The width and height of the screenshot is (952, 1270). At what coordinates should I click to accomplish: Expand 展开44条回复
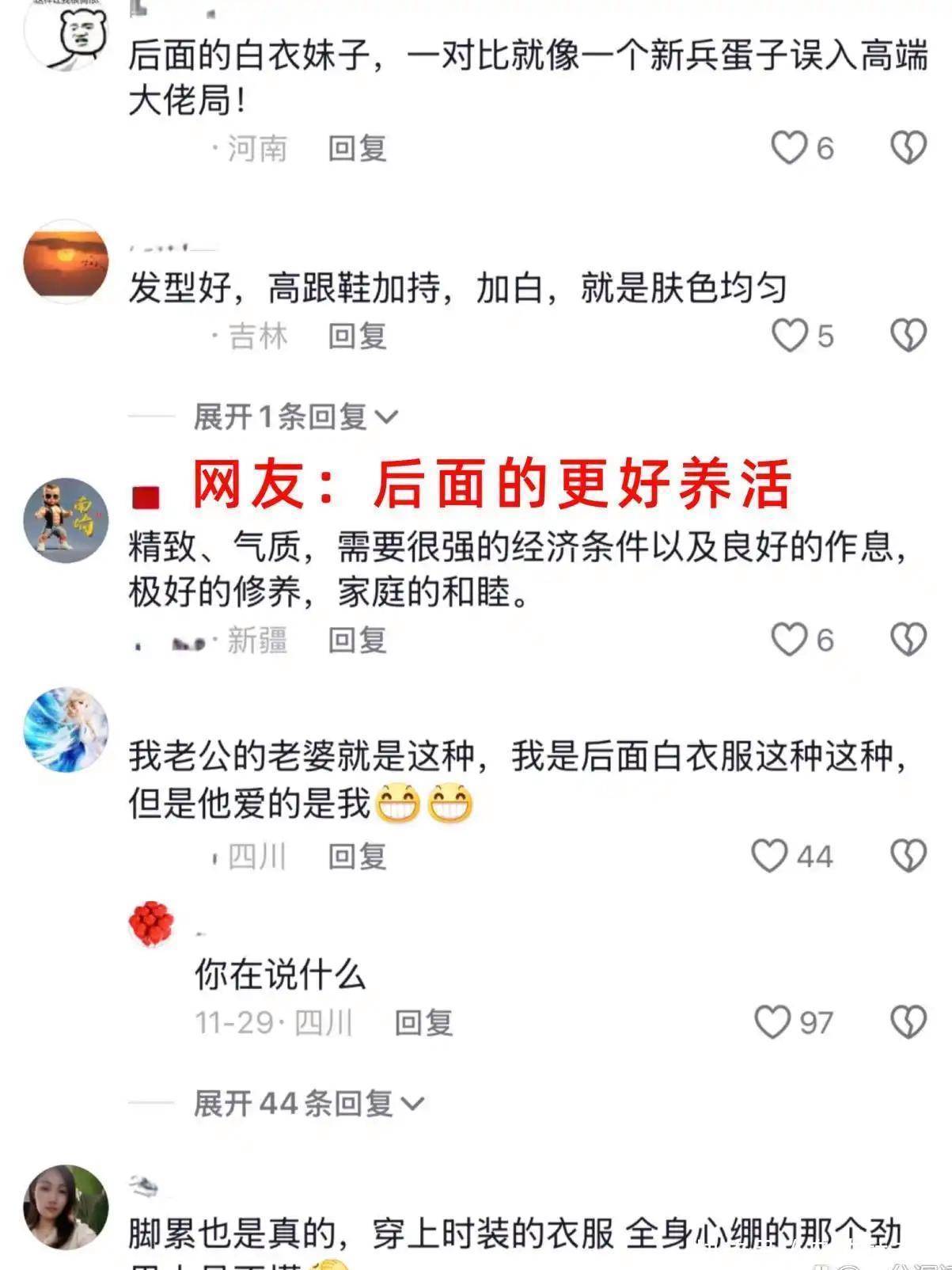tap(309, 1103)
